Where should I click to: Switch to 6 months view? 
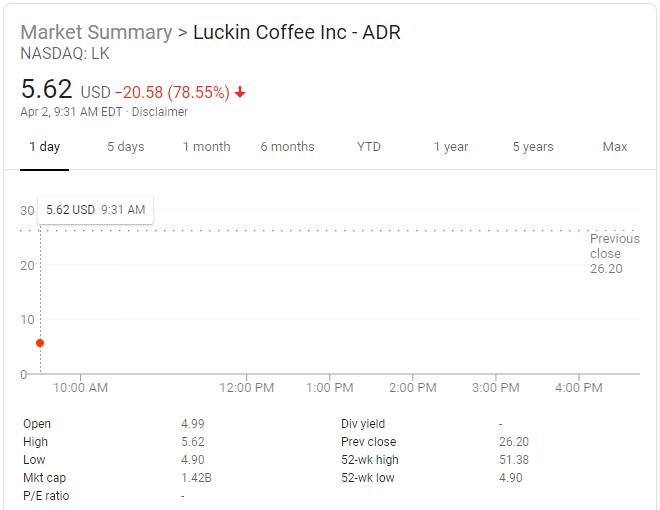coord(287,147)
